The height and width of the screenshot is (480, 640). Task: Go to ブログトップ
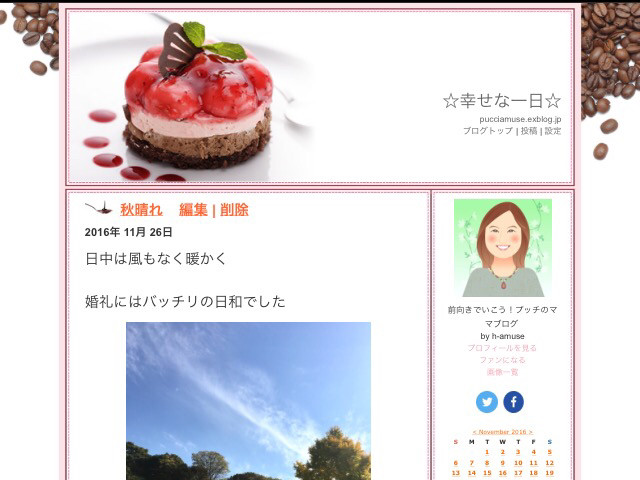coord(487,131)
